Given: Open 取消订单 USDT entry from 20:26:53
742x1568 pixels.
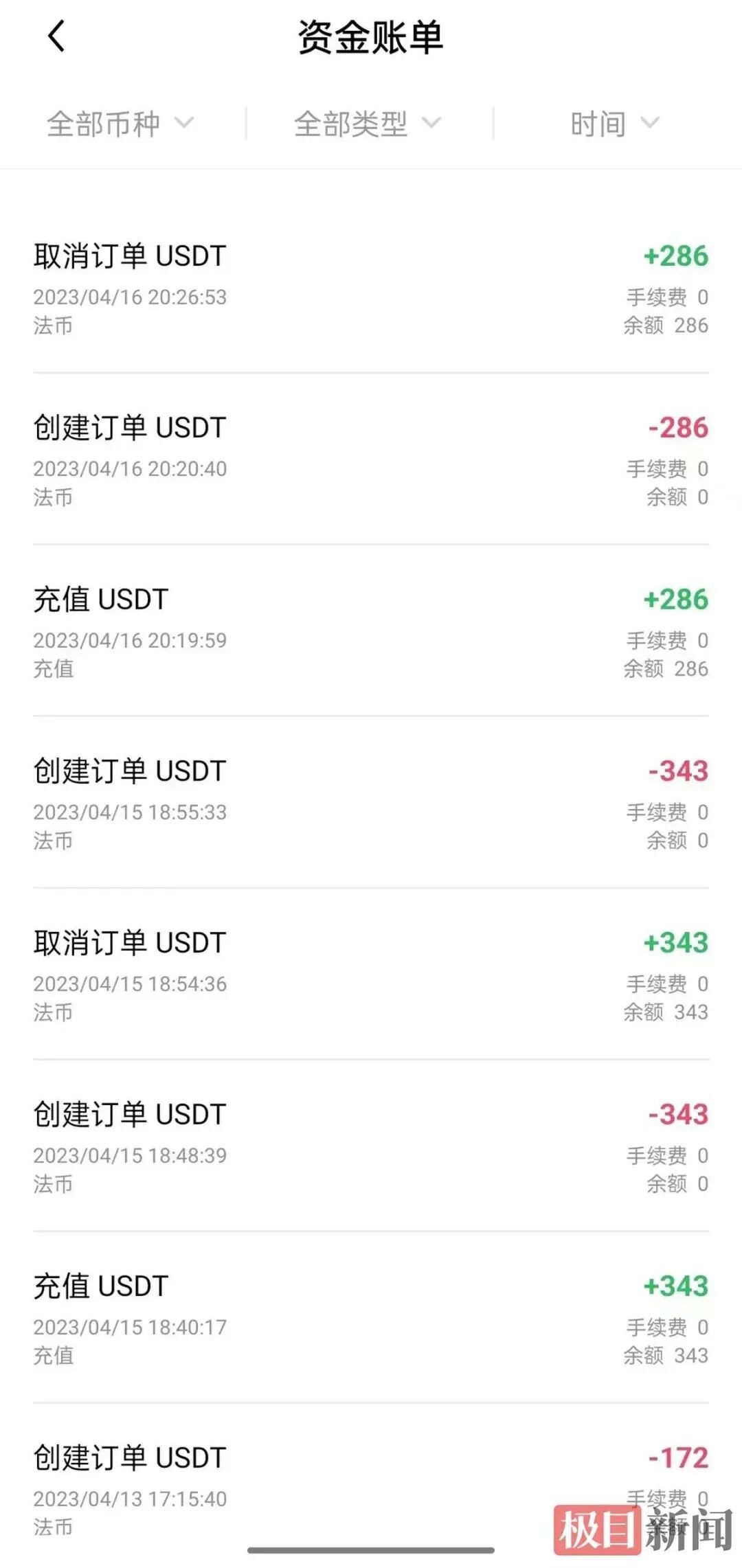Looking at the screenshot, I should (x=371, y=288).
